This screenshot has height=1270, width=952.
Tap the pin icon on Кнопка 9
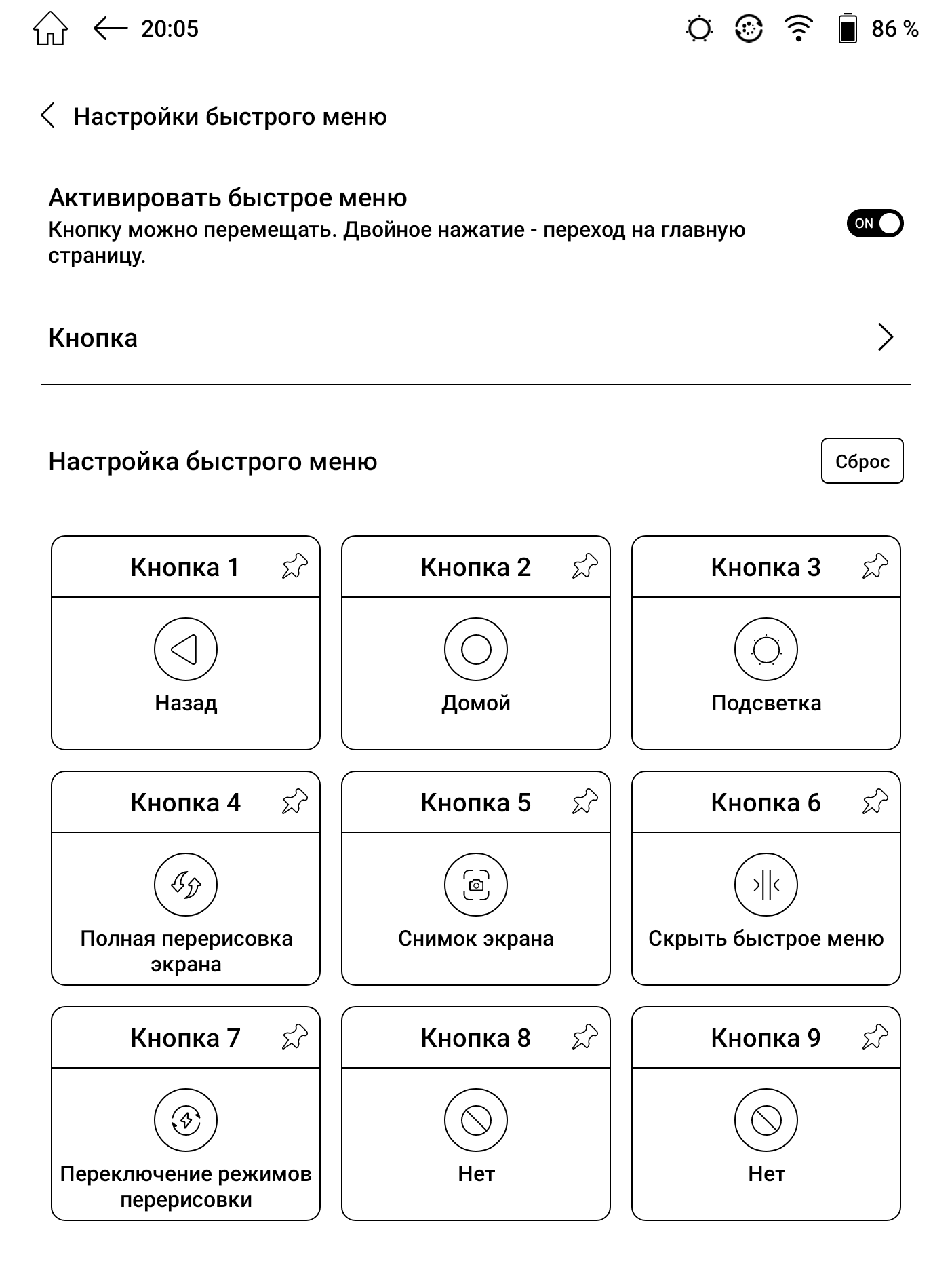(x=875, y=1037)
